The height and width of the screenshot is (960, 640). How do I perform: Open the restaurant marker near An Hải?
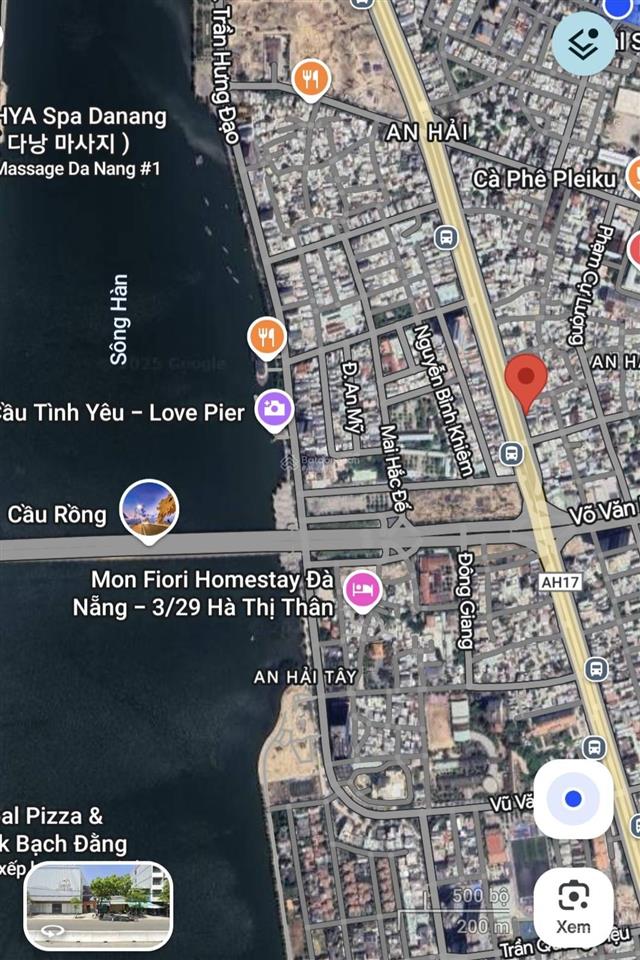tap(312, 77)
